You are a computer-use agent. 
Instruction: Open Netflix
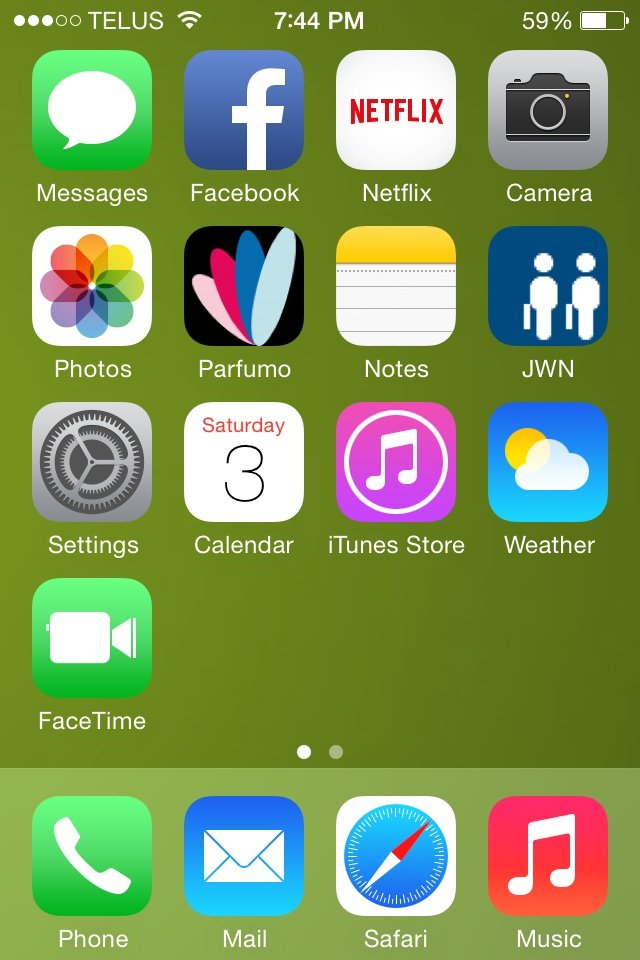396,110
